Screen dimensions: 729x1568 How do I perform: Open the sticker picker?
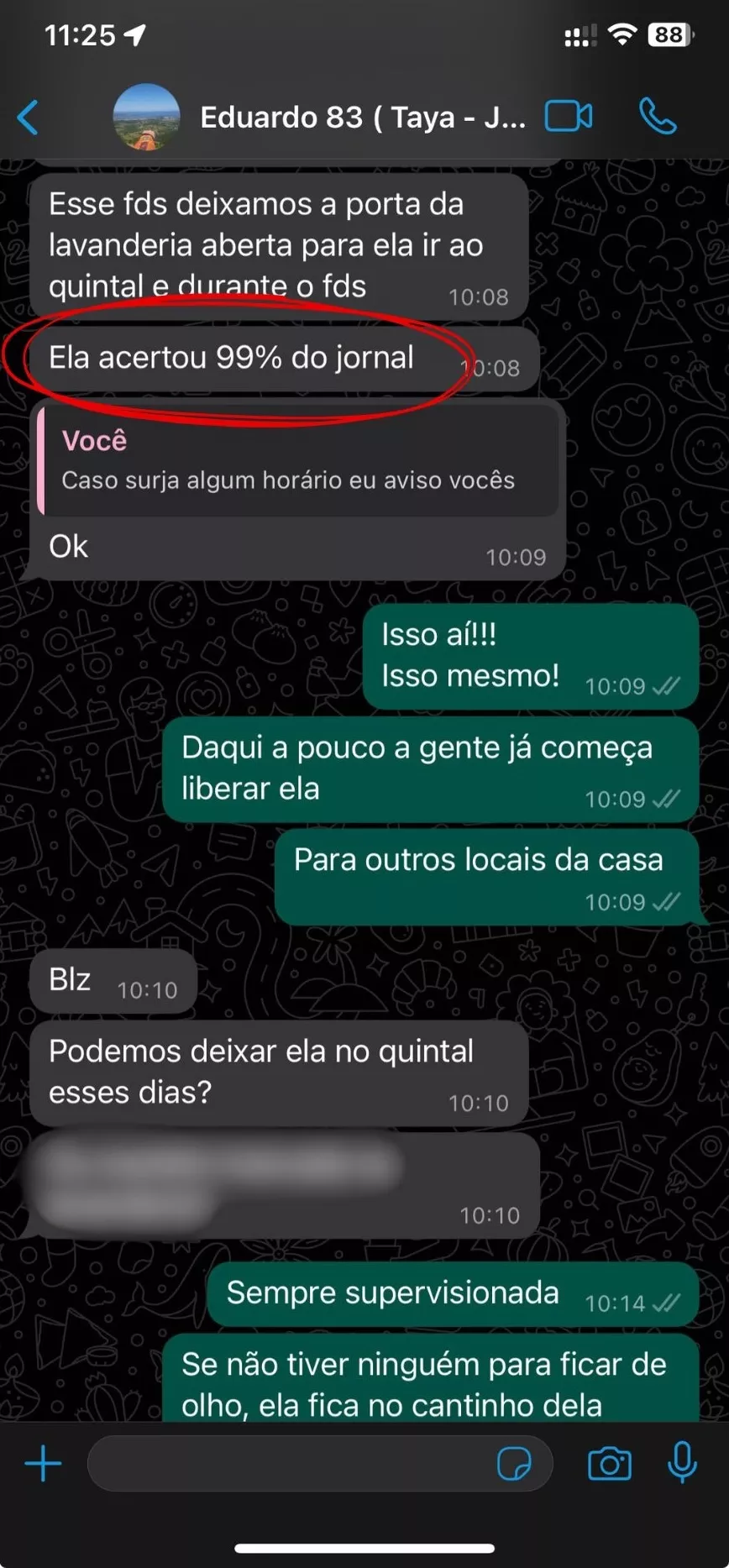[514, 1464]
